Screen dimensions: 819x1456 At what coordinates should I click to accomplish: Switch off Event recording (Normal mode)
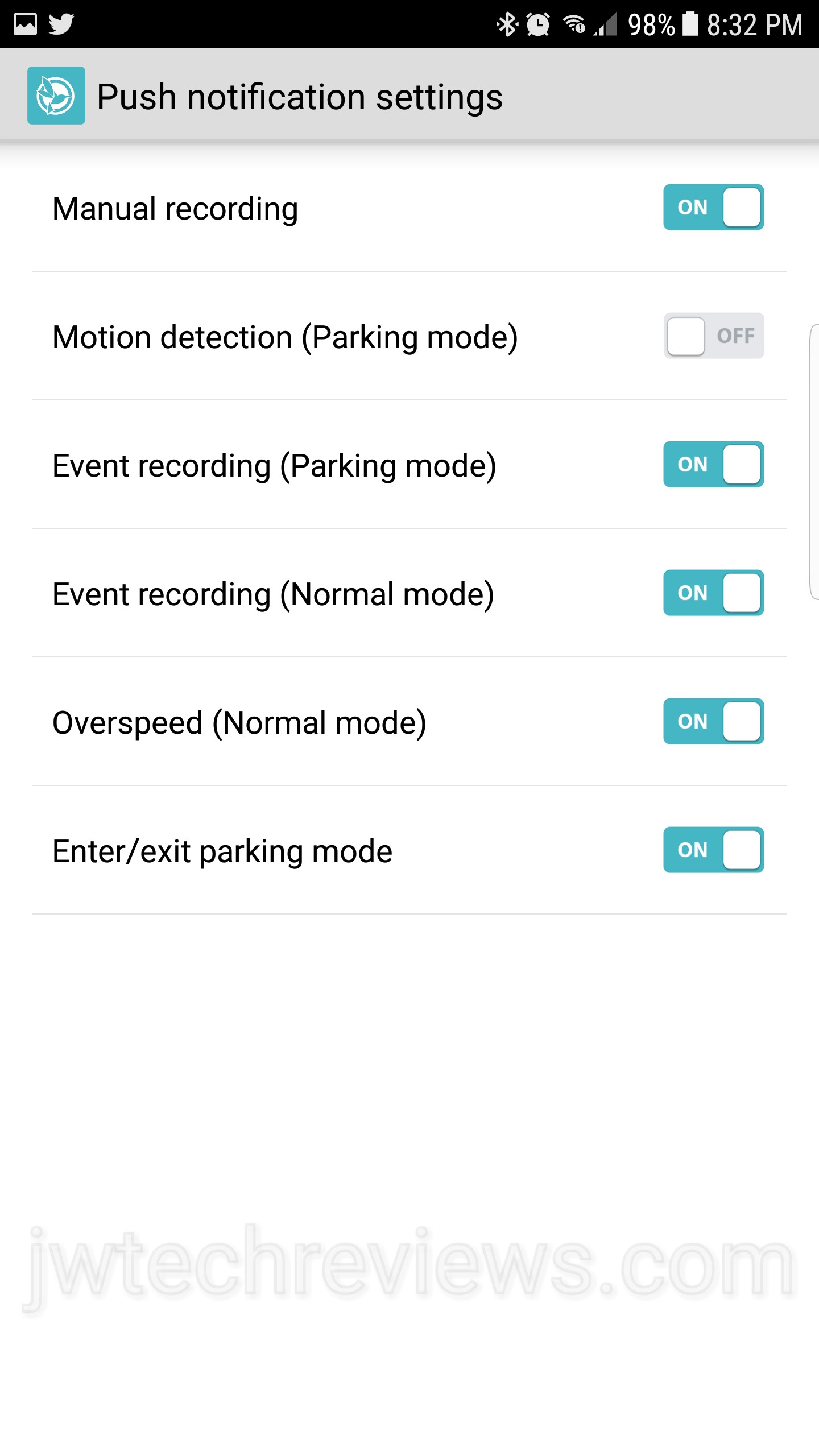(713, 593)
